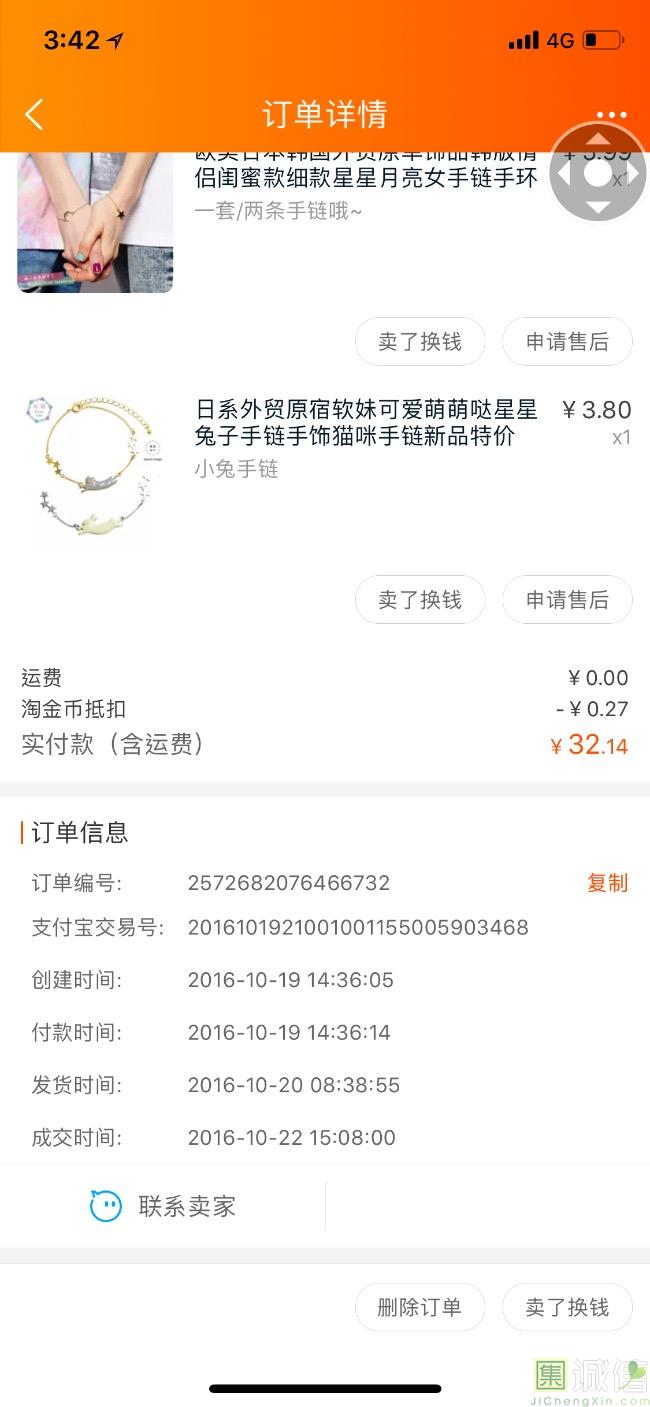
Task: Request 申请售后 for the 小兔手链 item
Action: tap(567, 600)
